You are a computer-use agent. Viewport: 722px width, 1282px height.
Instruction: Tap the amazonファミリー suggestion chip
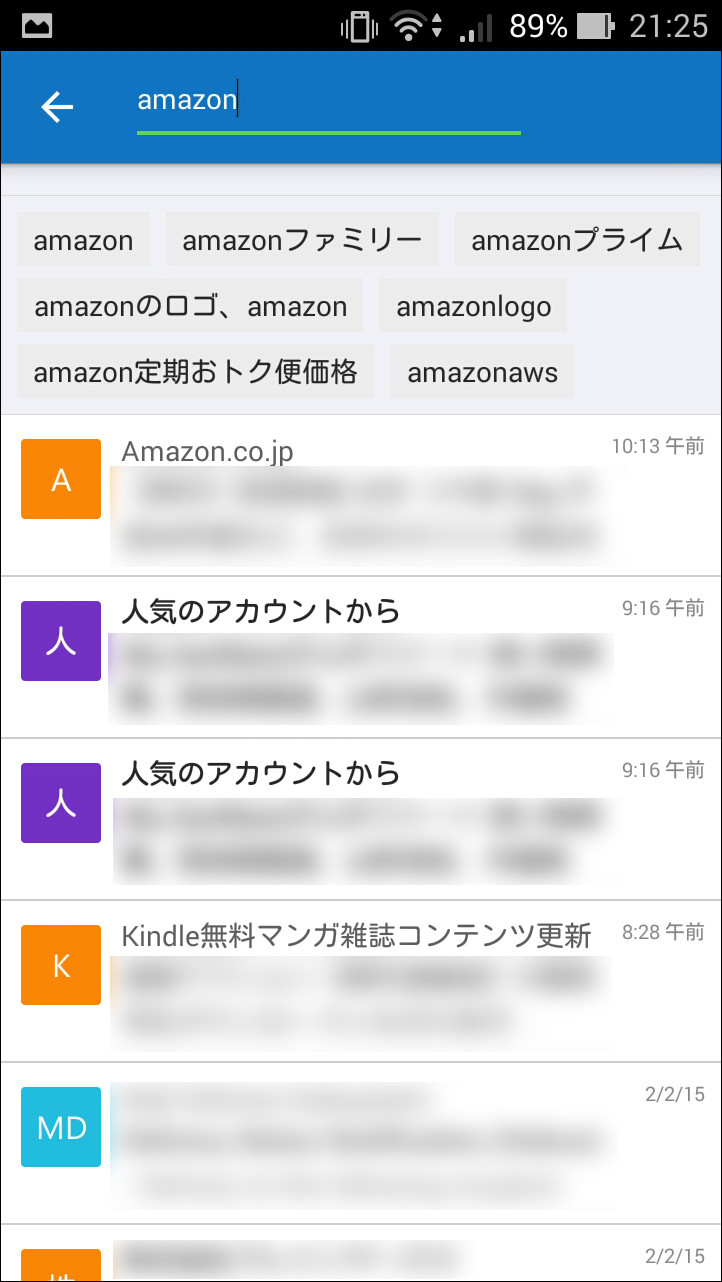303,239
